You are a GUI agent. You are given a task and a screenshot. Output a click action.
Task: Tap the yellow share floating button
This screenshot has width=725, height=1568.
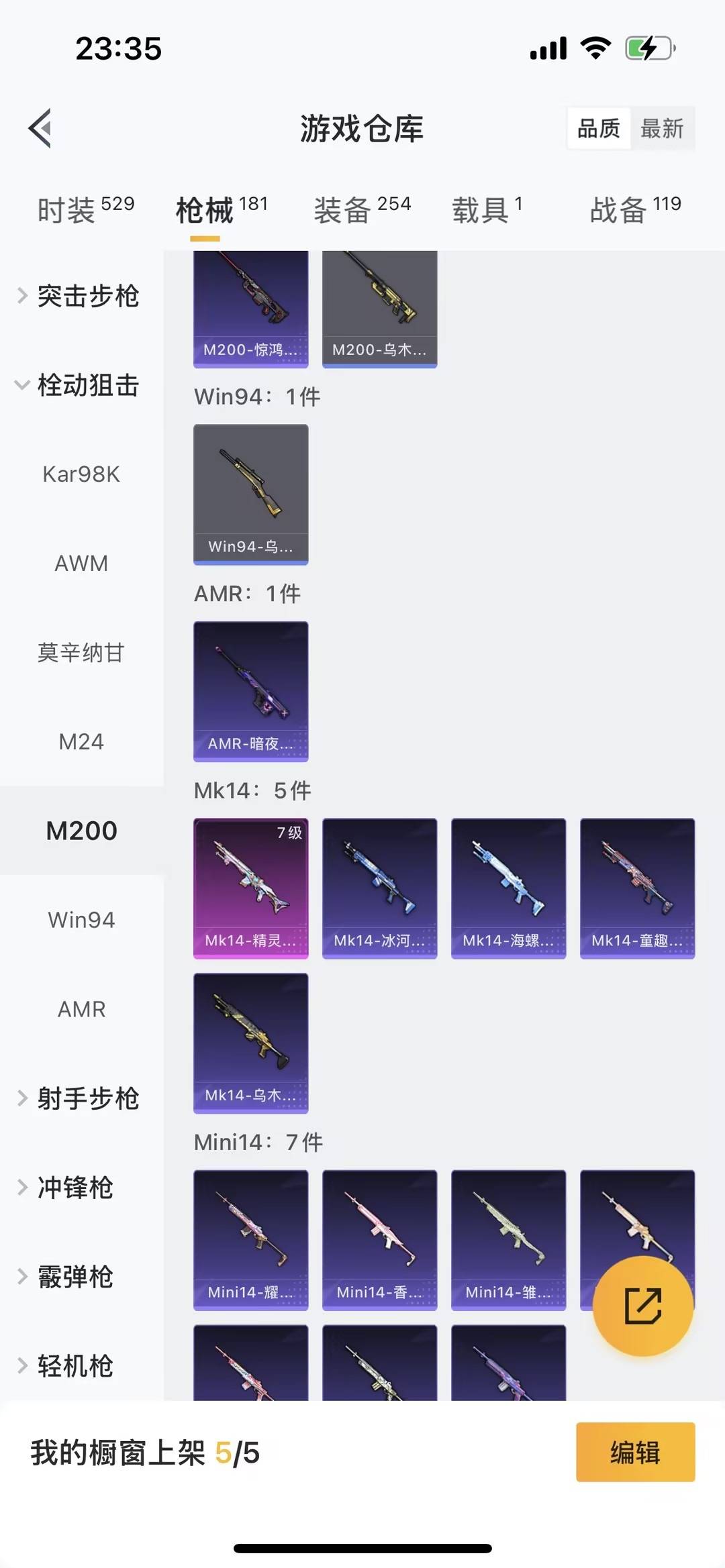pyautogui.click(x=642, y=1306)
